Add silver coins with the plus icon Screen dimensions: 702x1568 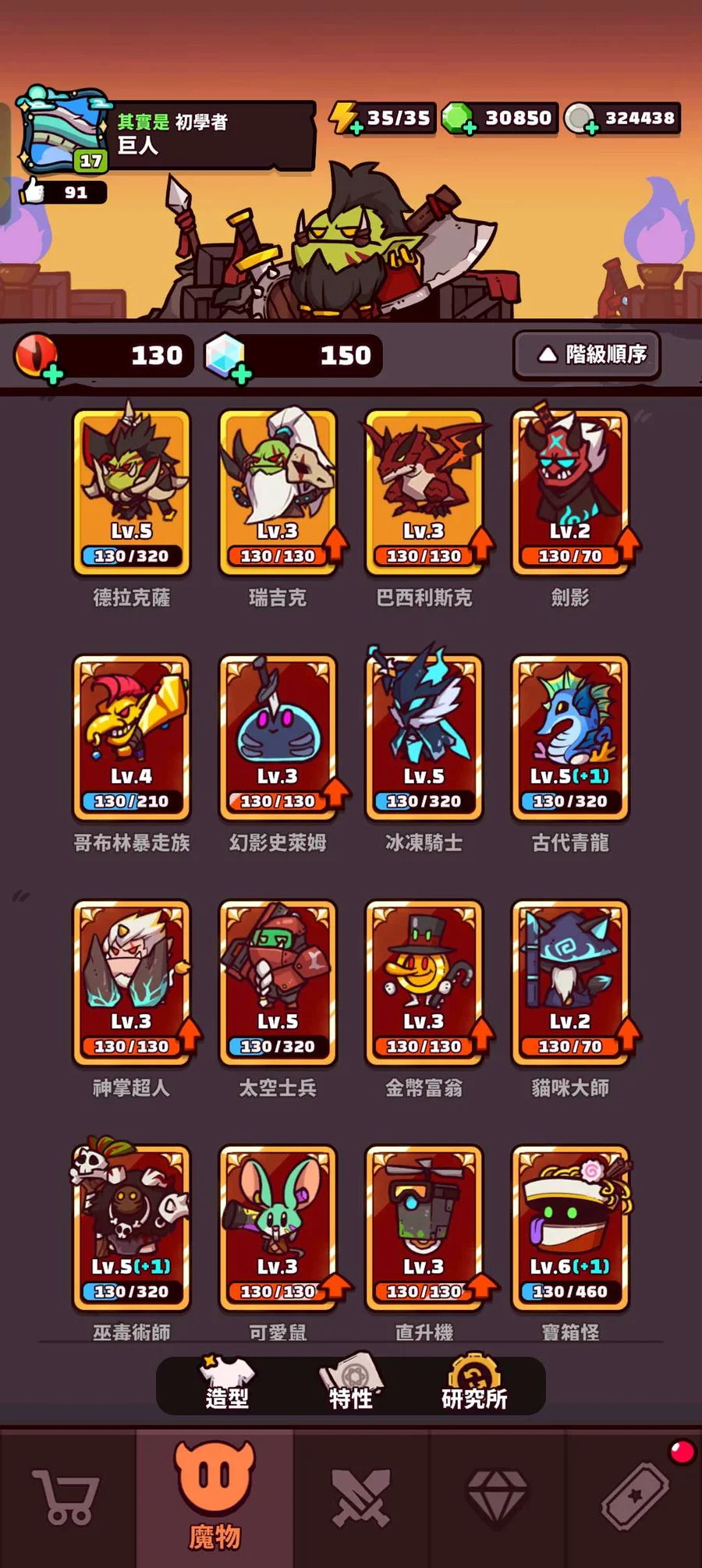click(591, 128)
